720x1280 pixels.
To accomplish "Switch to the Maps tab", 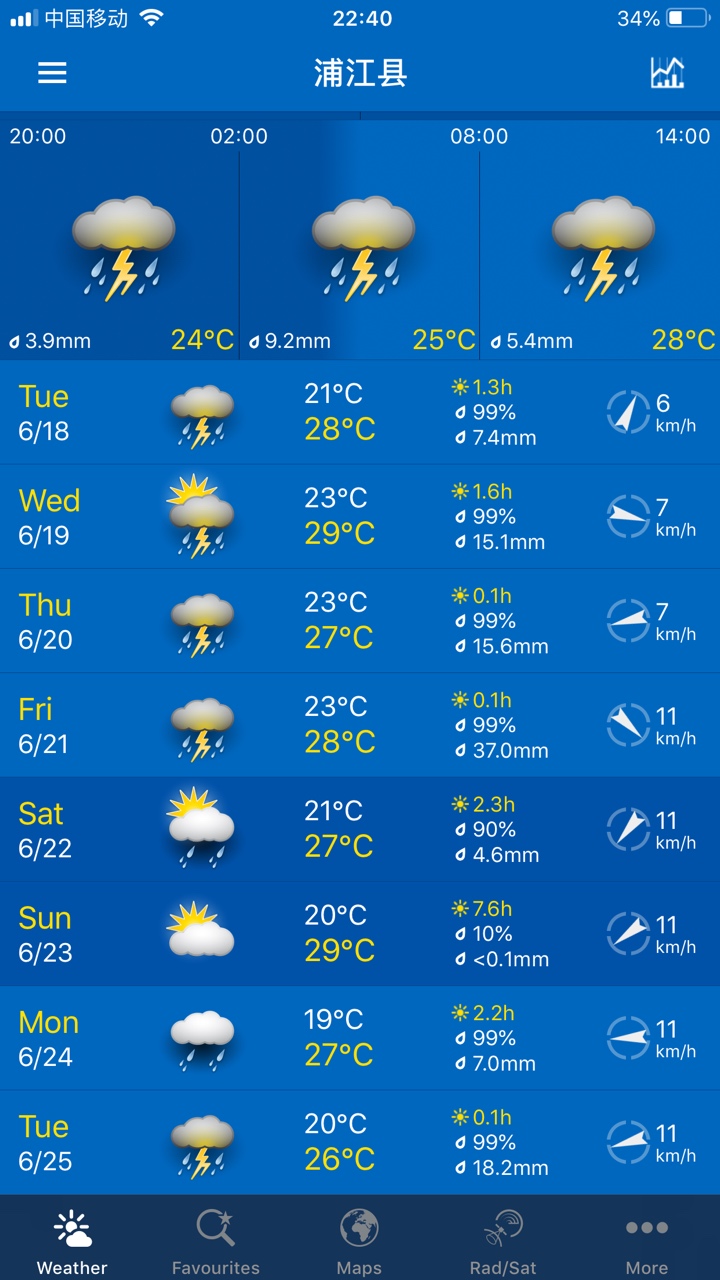I will point(359,1240).
